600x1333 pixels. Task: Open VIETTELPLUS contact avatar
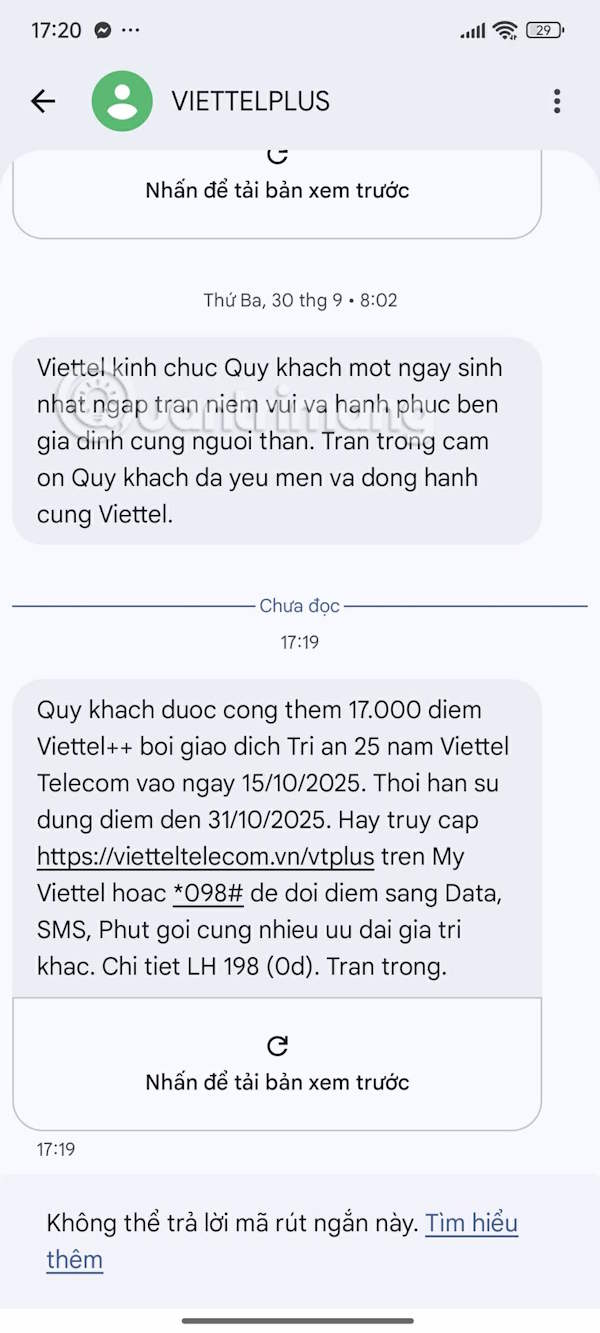coord(122,101)
